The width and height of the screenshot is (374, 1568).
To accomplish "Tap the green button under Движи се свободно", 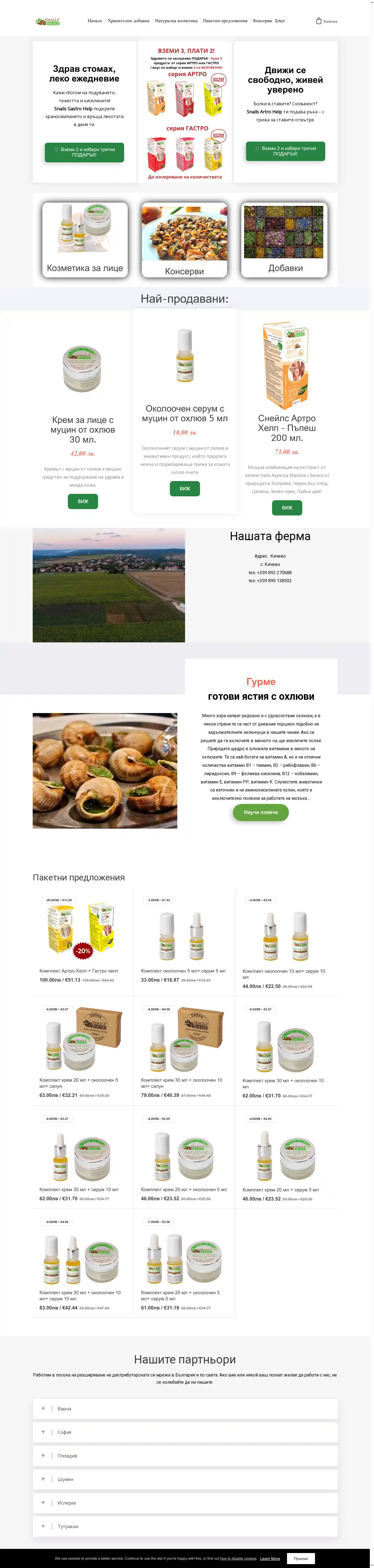I will (285, 151).
